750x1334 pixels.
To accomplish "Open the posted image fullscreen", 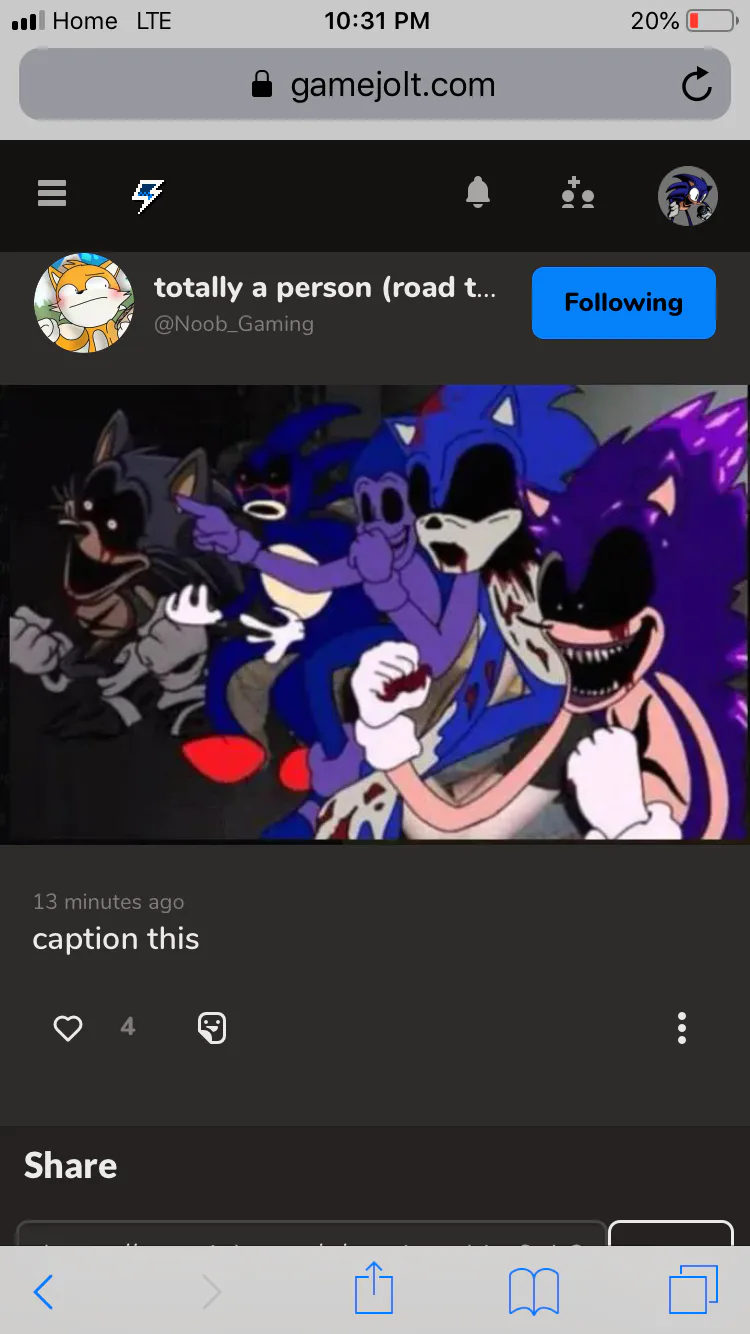I will (x=375, y=614).
